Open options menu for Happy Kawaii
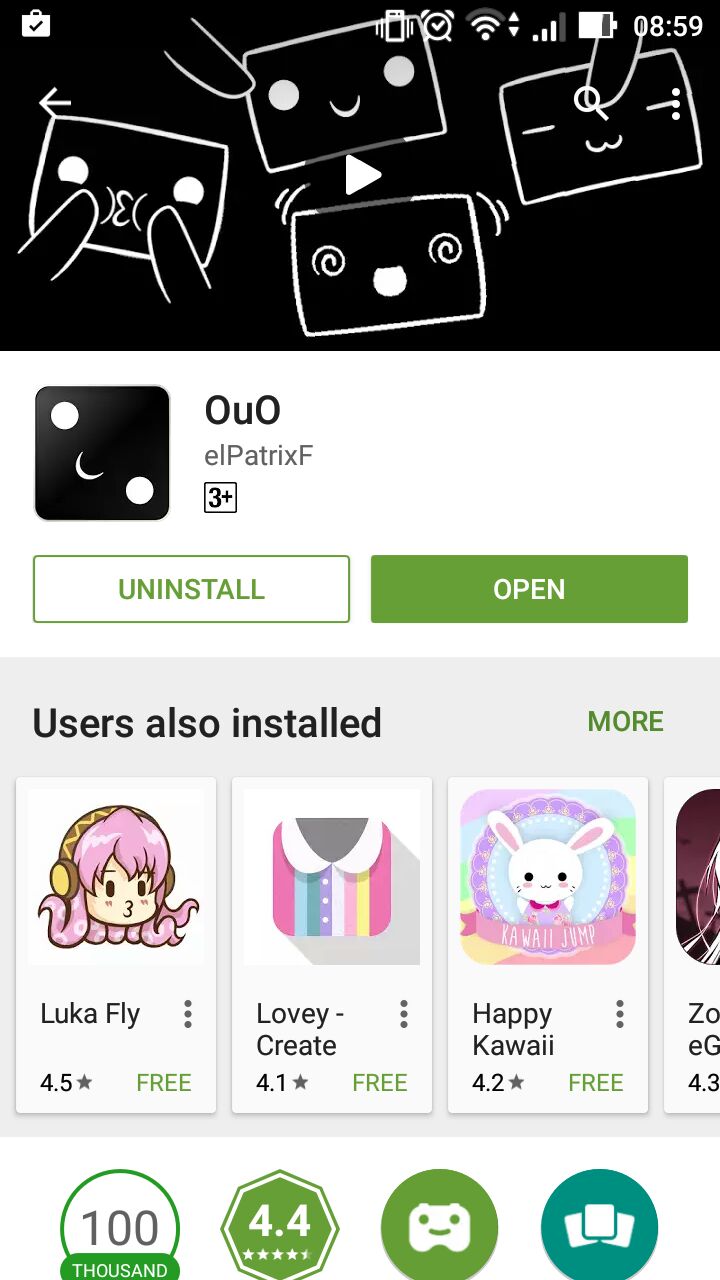The height and width of the screenshot is (1280, 720). pos(620,1014)
